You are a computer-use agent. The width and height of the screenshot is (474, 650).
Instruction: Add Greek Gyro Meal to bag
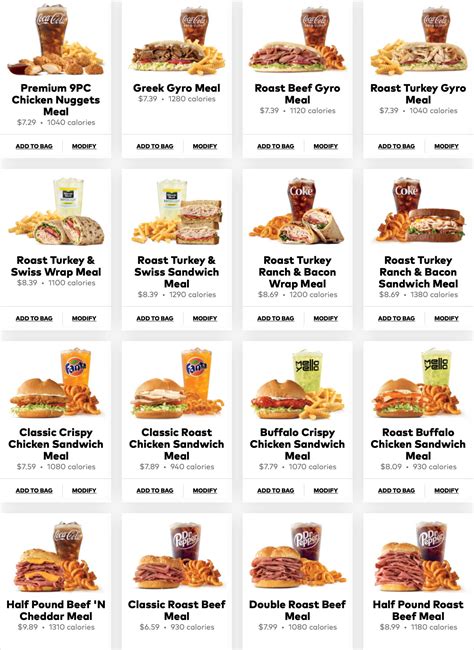[x=155, y=146]
